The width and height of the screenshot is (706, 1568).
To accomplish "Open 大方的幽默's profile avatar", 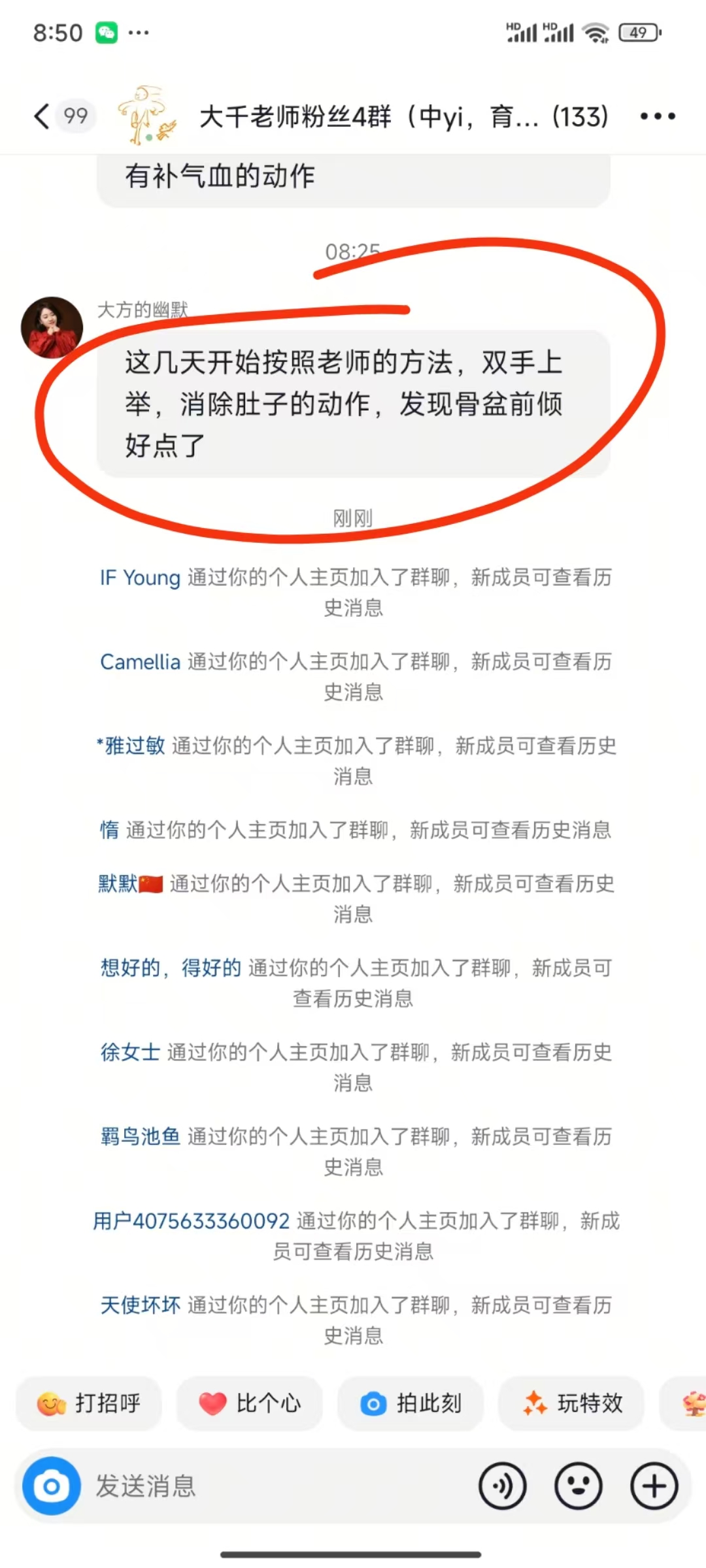I will (52, 327).
